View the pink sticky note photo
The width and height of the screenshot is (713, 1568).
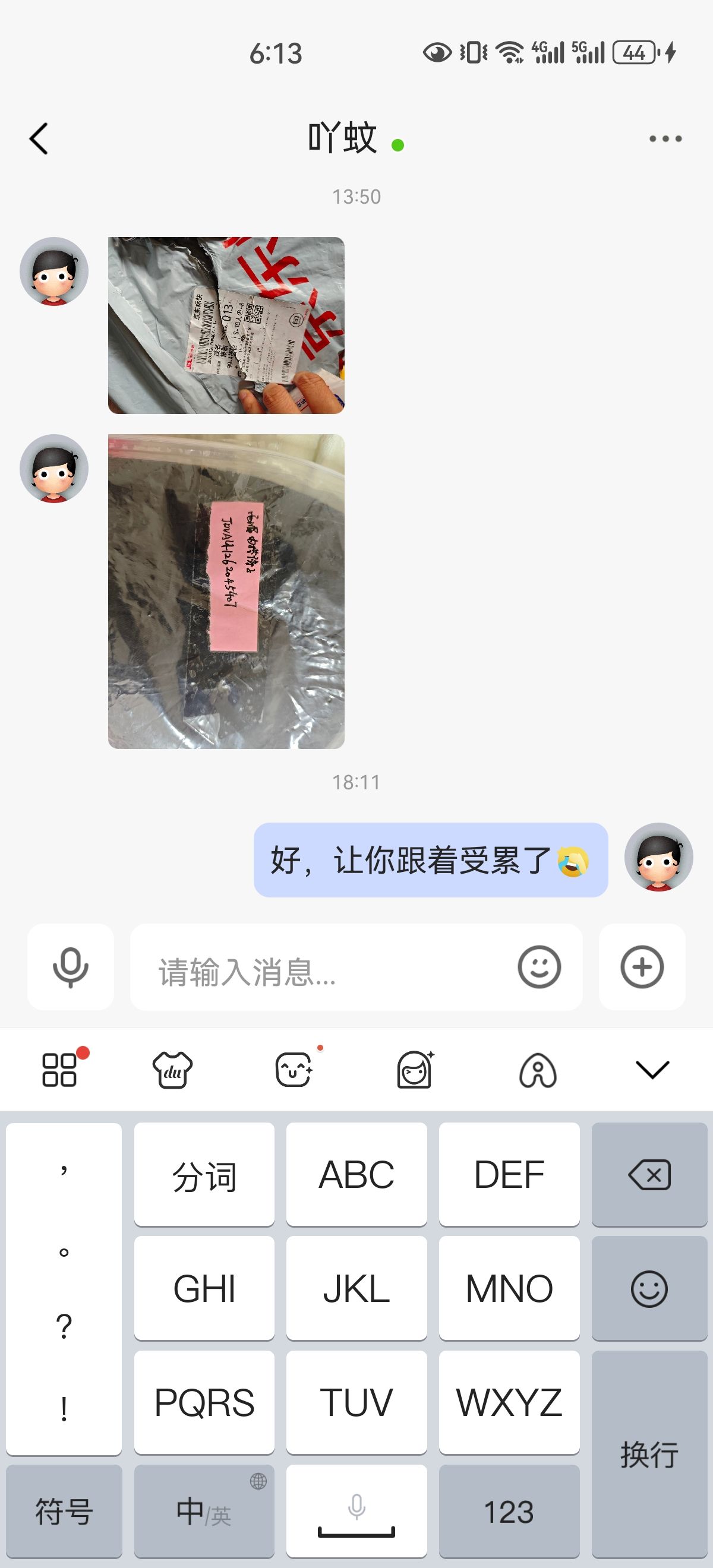coord(226,591)
